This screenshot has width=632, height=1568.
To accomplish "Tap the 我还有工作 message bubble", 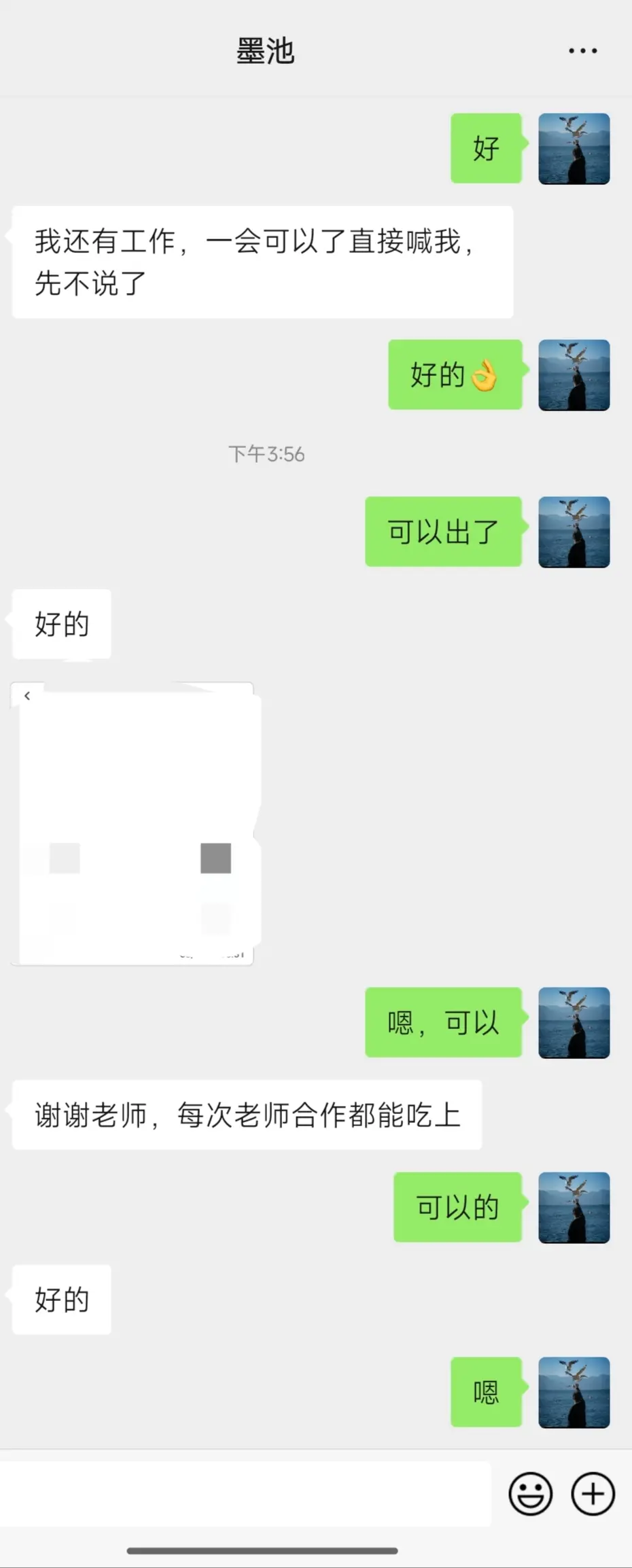I will click(x=262, y=262).
